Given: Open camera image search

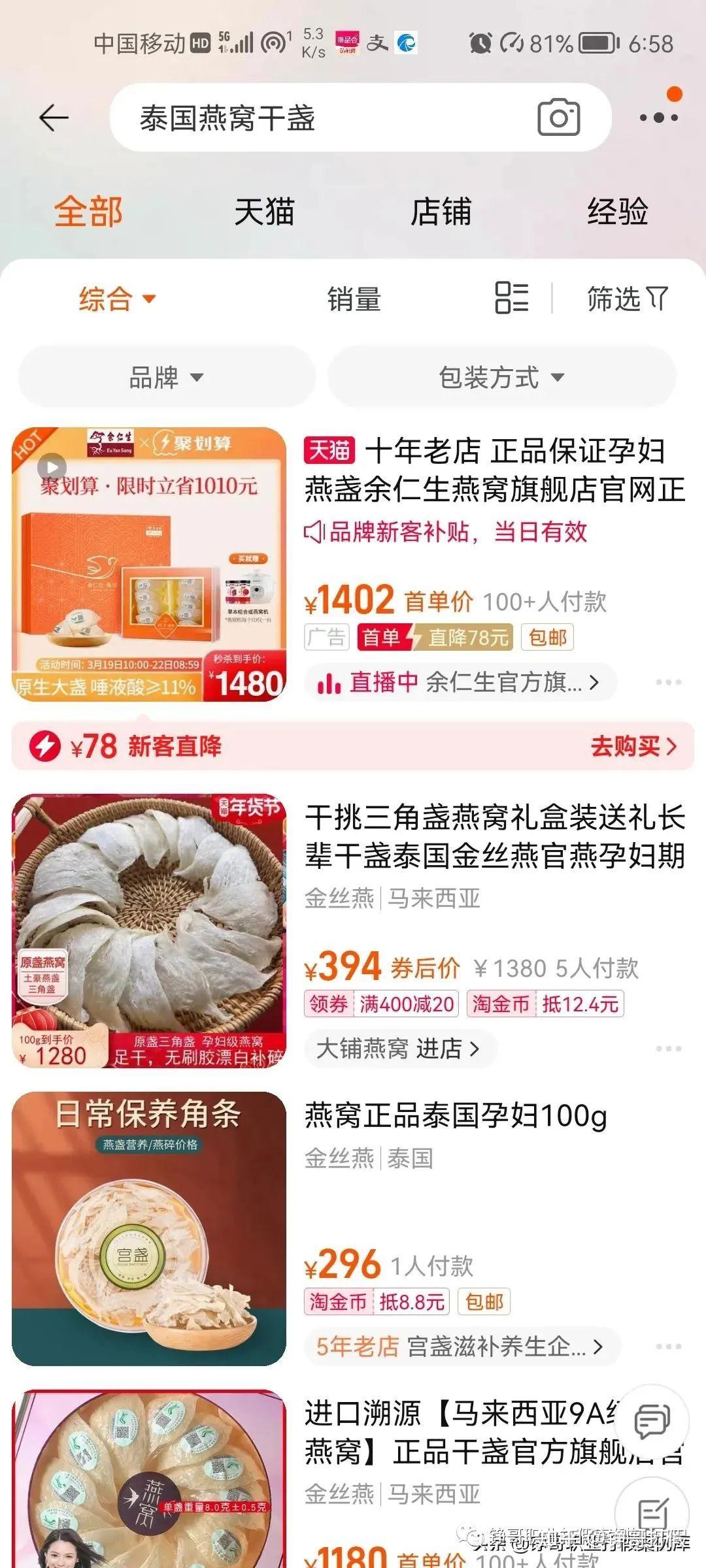Looking at the screenshot, I should click(x=558, y=118).
